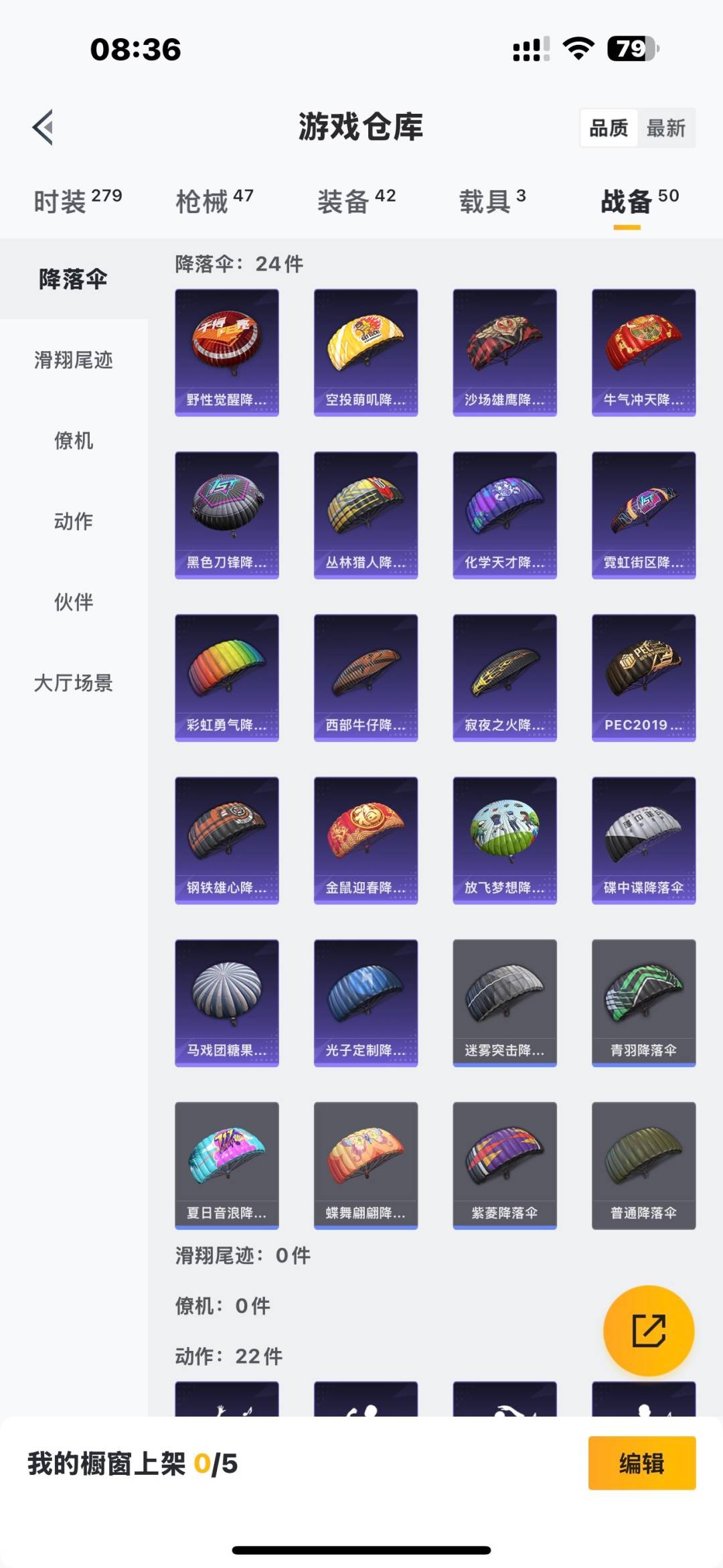Tap the orange floating share button
The height and width of the screenshot is (1568, 723).
tap(648, 1330)
